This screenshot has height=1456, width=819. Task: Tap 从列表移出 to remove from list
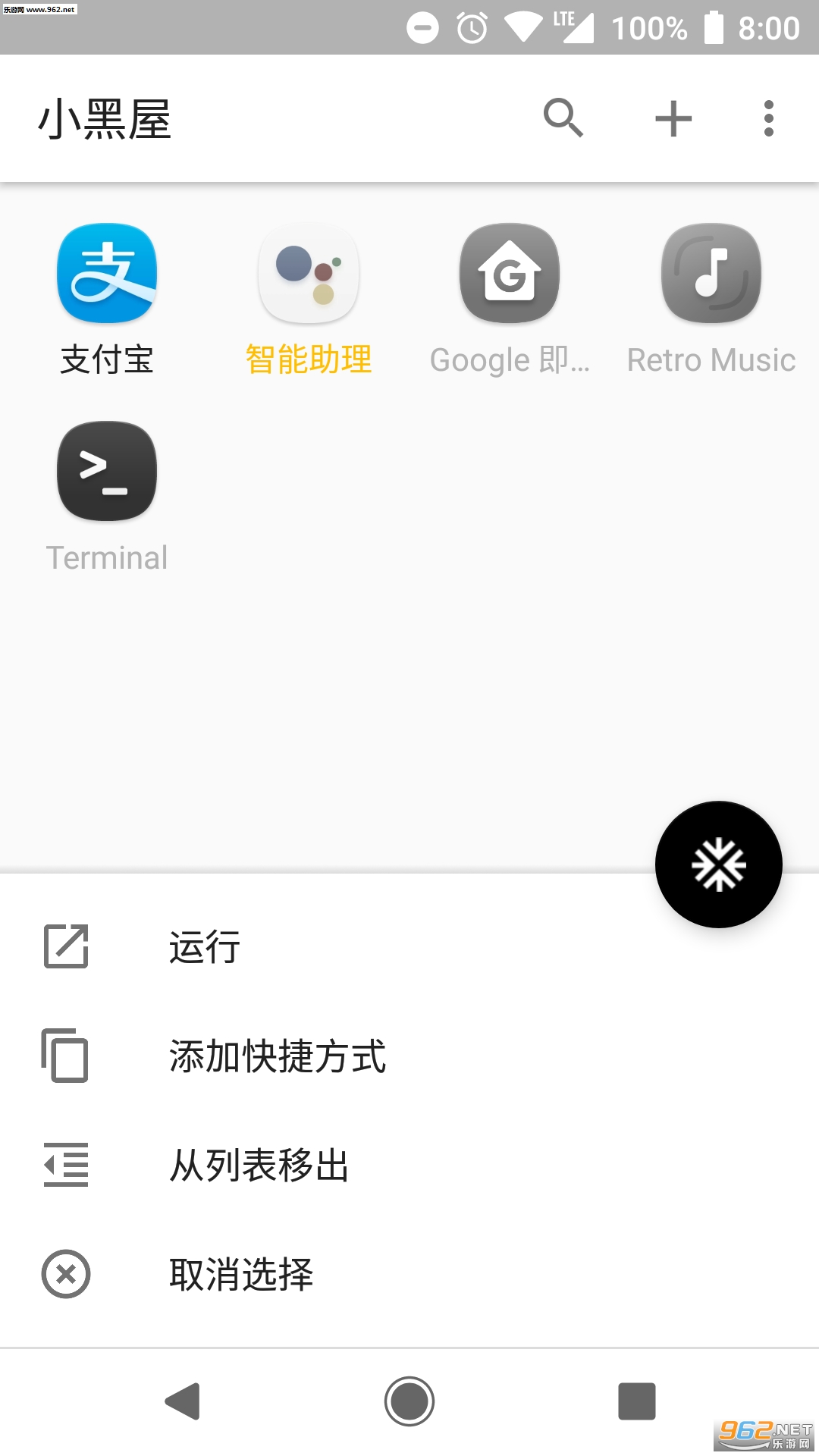pos(259,1166)
